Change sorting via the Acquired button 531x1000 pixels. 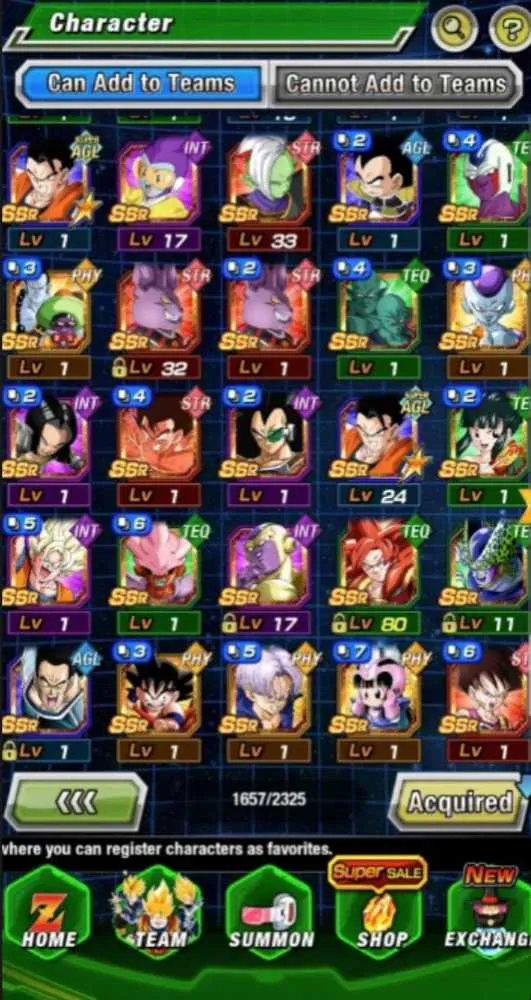[459, 802]
